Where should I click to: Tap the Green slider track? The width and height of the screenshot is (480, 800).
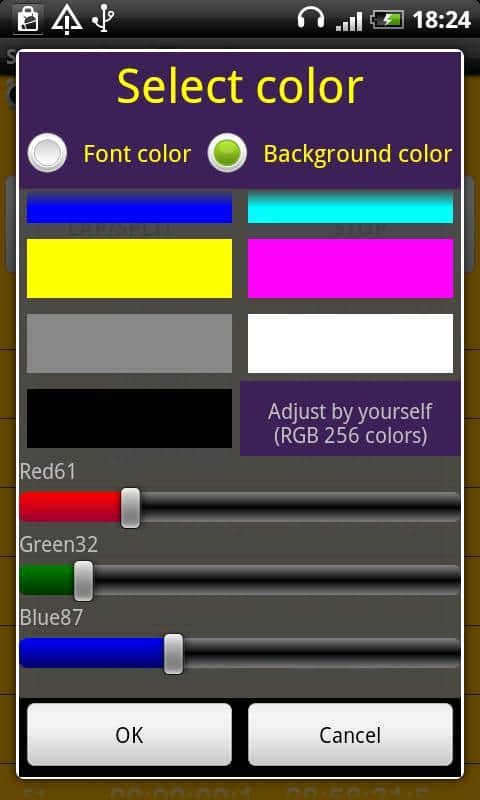[240, 580]
